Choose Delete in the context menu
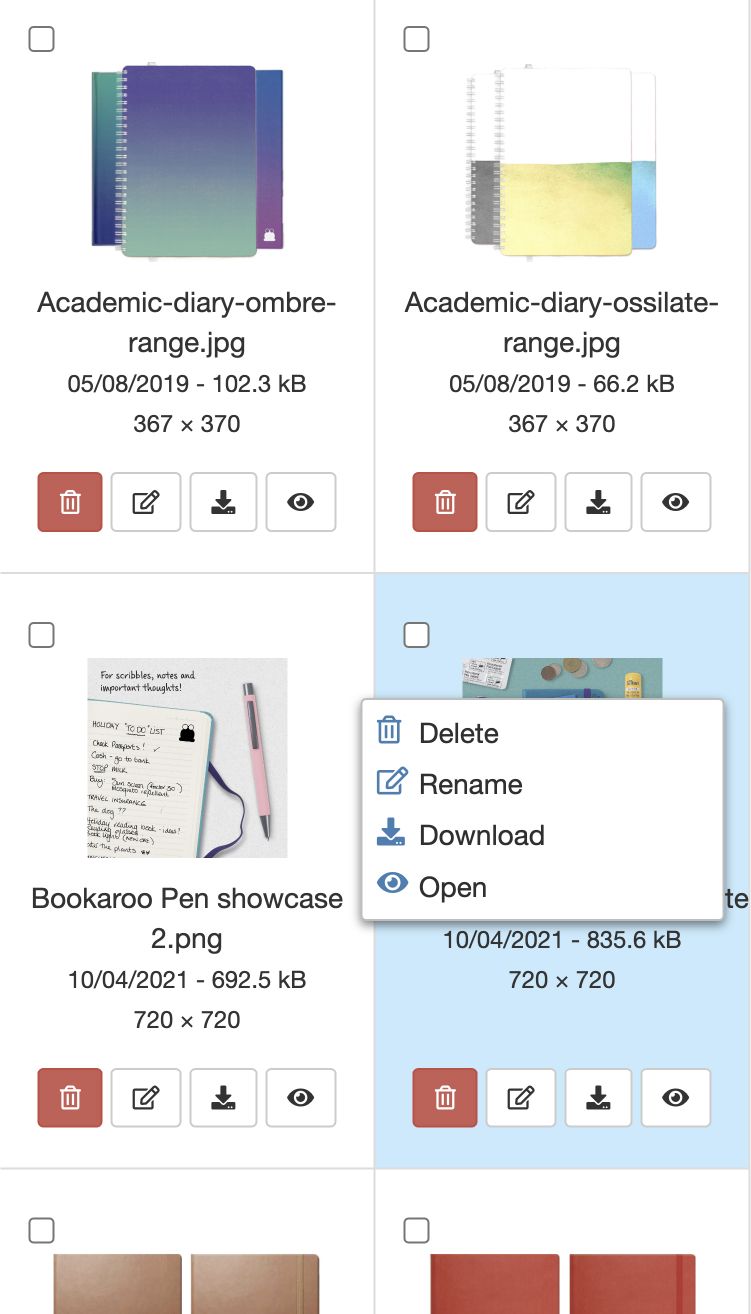751x1314 pixels. [458, 733]
